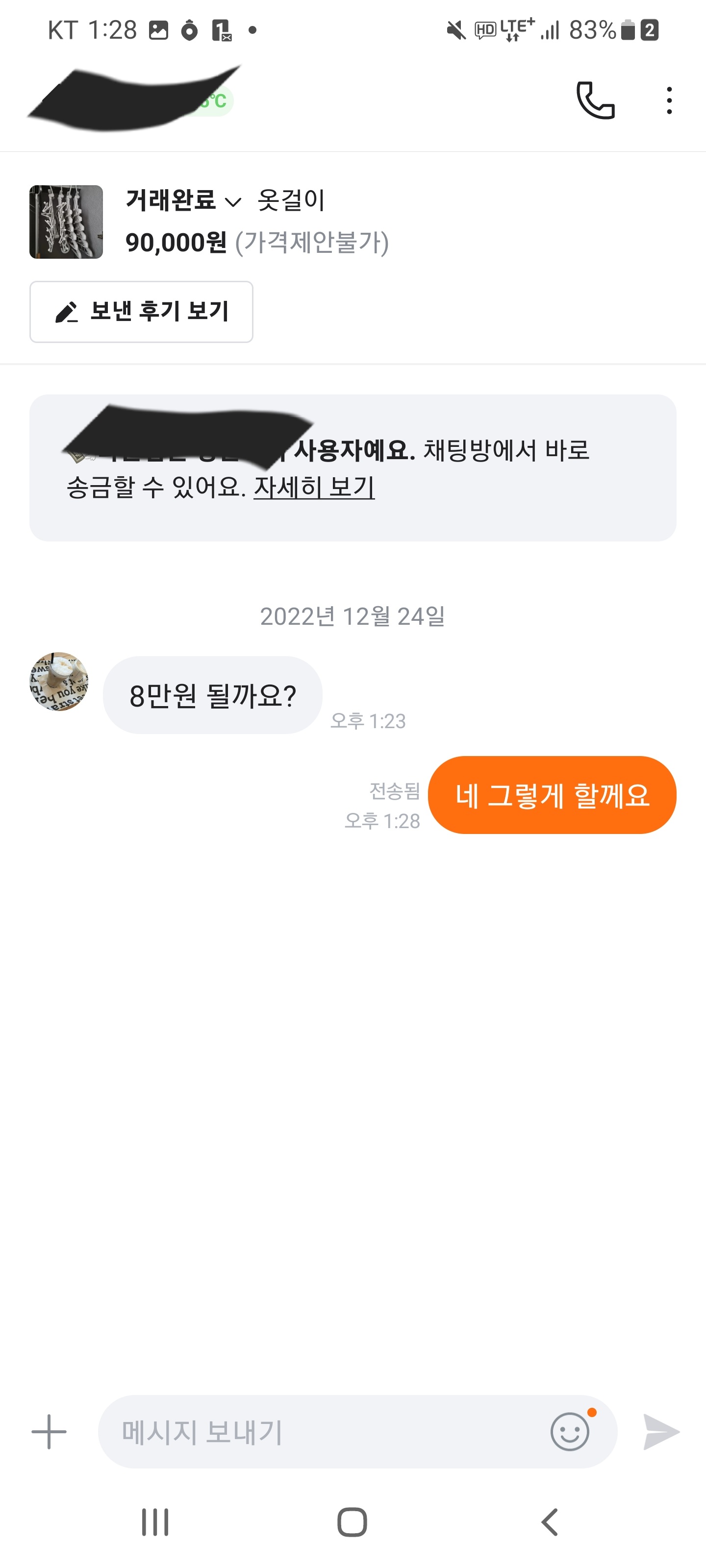The width and height of the screenshot is (706, 1568).
Task: View the chat partner's profile picture
Action: coord(59,682)
